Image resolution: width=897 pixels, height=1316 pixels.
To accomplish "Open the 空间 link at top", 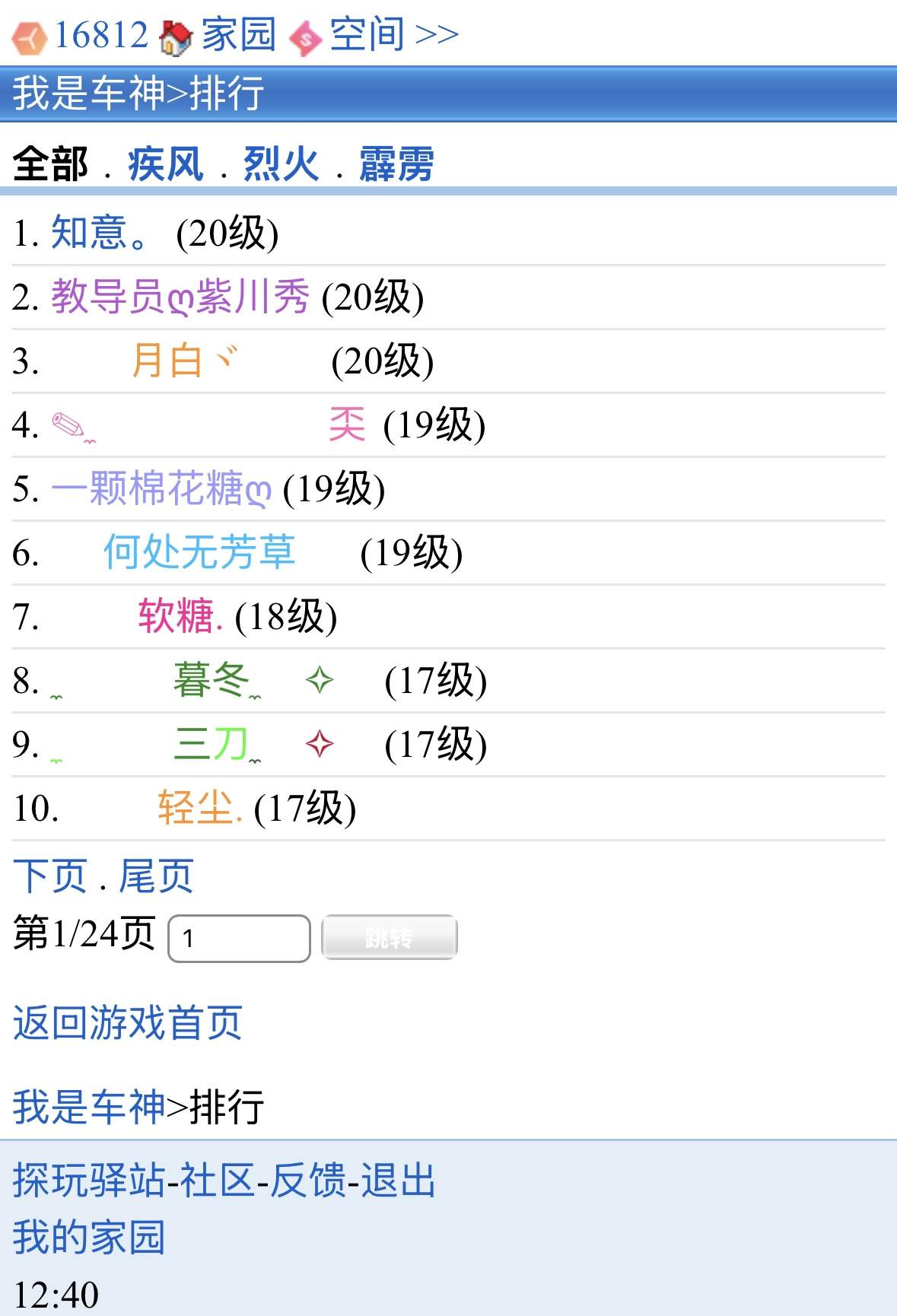I will click(367, 35).
